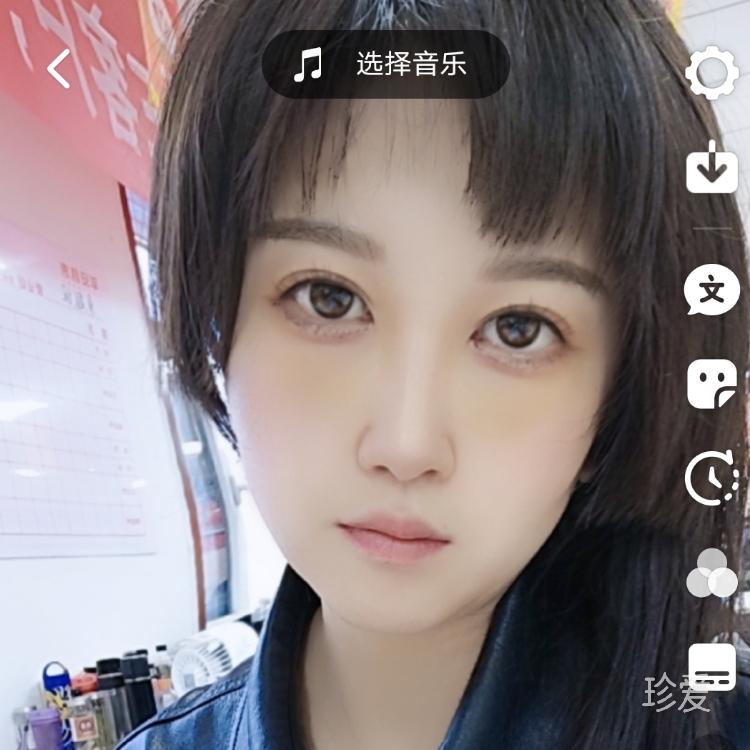Image resolution: width=750 pixels, height=750 pixels.
Task: Open the settings gear icon
Action: point(711,73)
